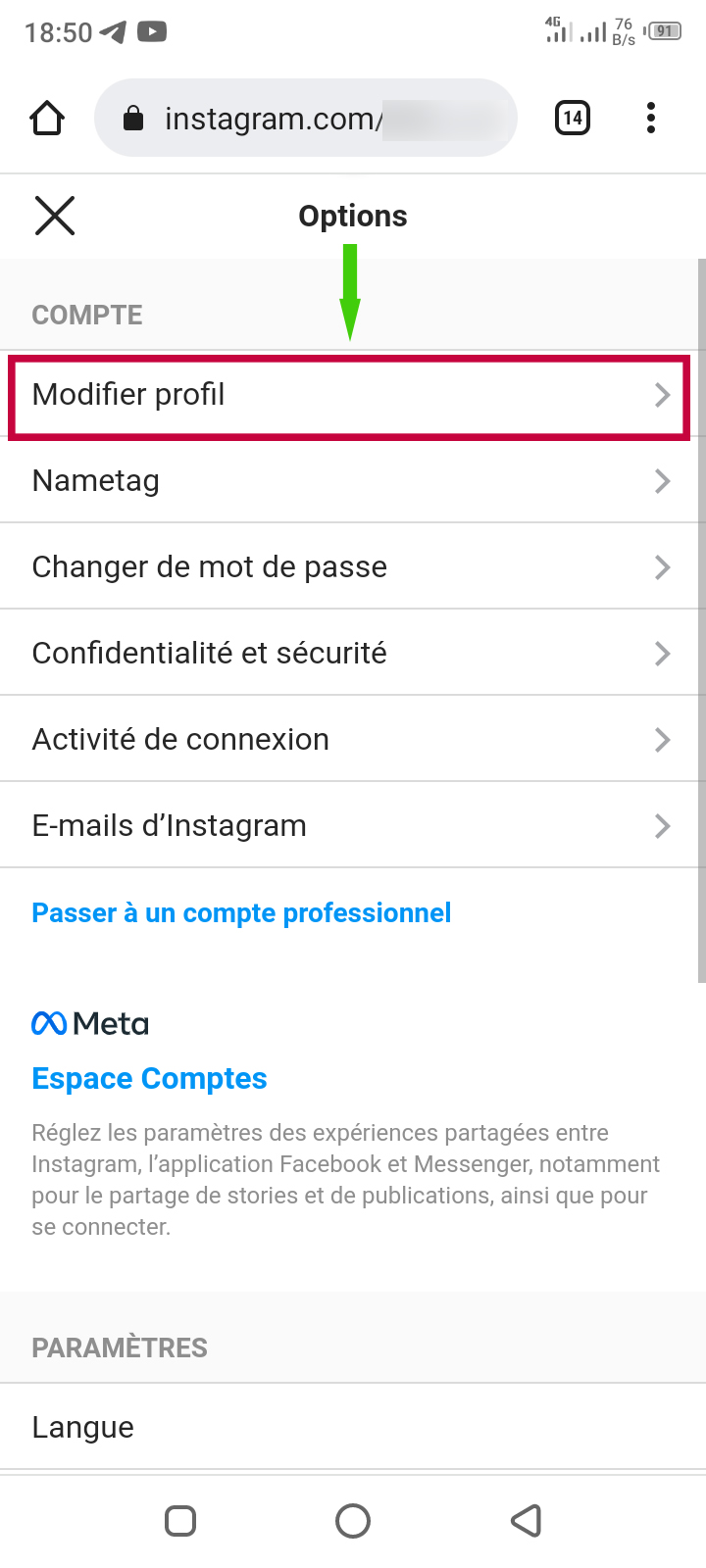Image resolution: width=706 pixels, height=1568 pixels.
Task: Open E-mails d'Instagram
Action: pos(348,826)
